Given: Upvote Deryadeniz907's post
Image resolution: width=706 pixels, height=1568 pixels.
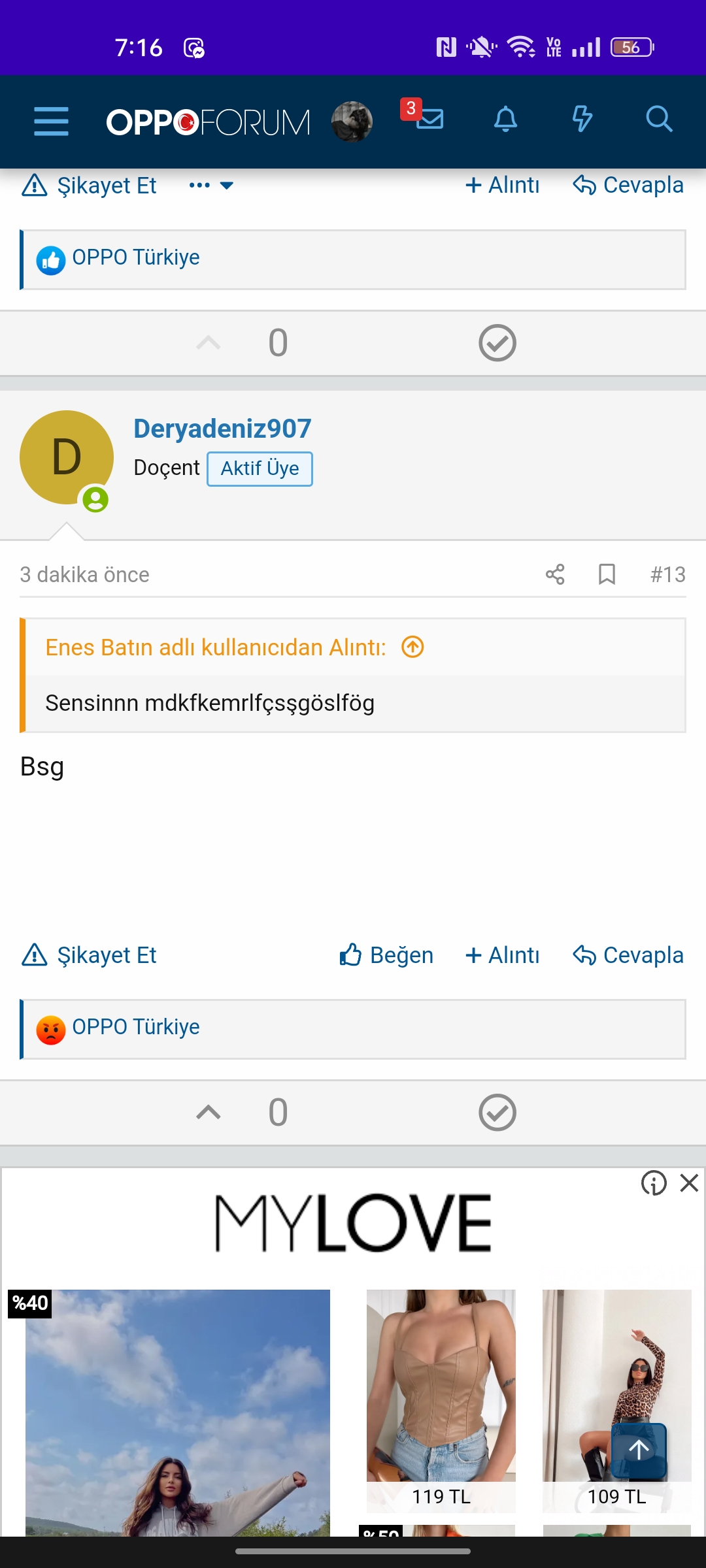Looking at the screenshot, I should [209, 1112].
